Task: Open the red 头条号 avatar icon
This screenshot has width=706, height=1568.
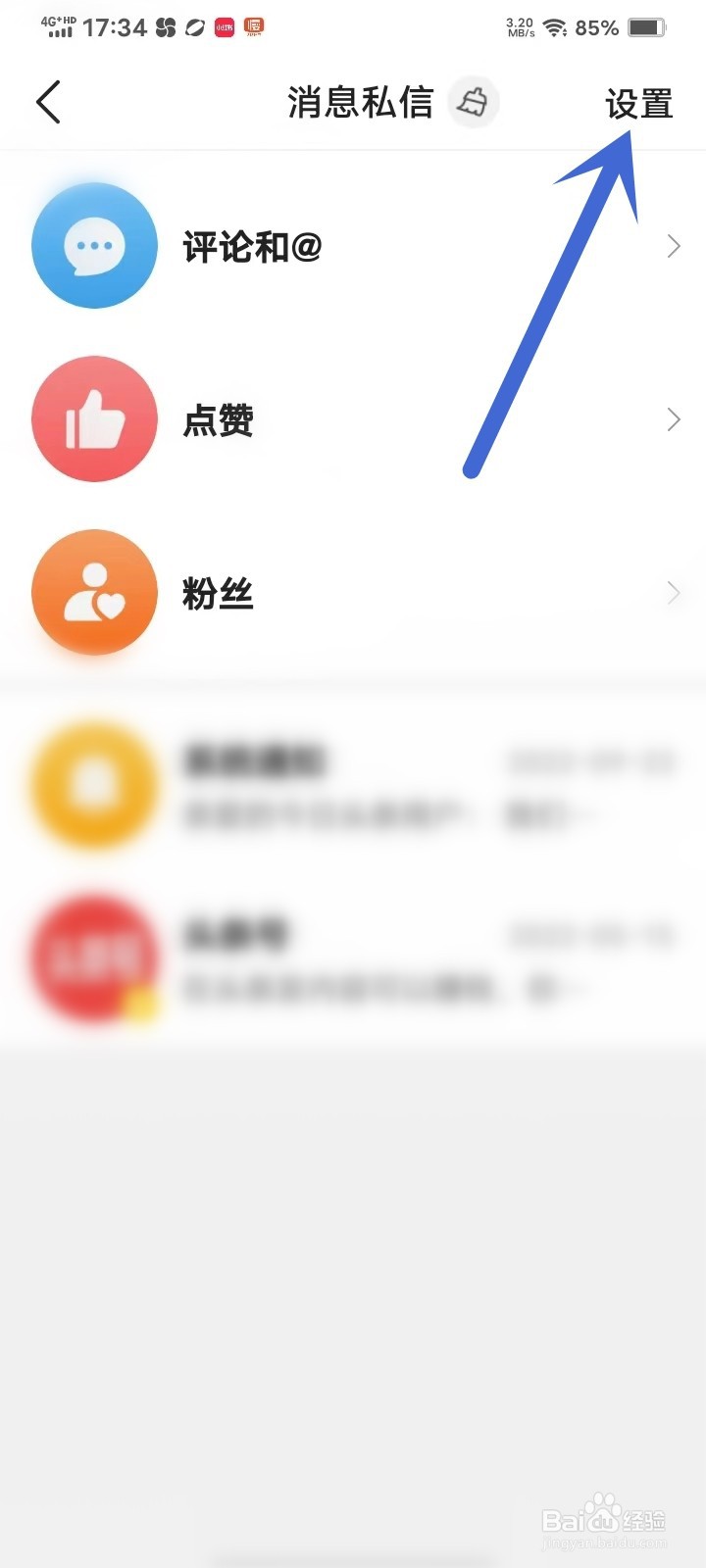Action: pos(94,958)
